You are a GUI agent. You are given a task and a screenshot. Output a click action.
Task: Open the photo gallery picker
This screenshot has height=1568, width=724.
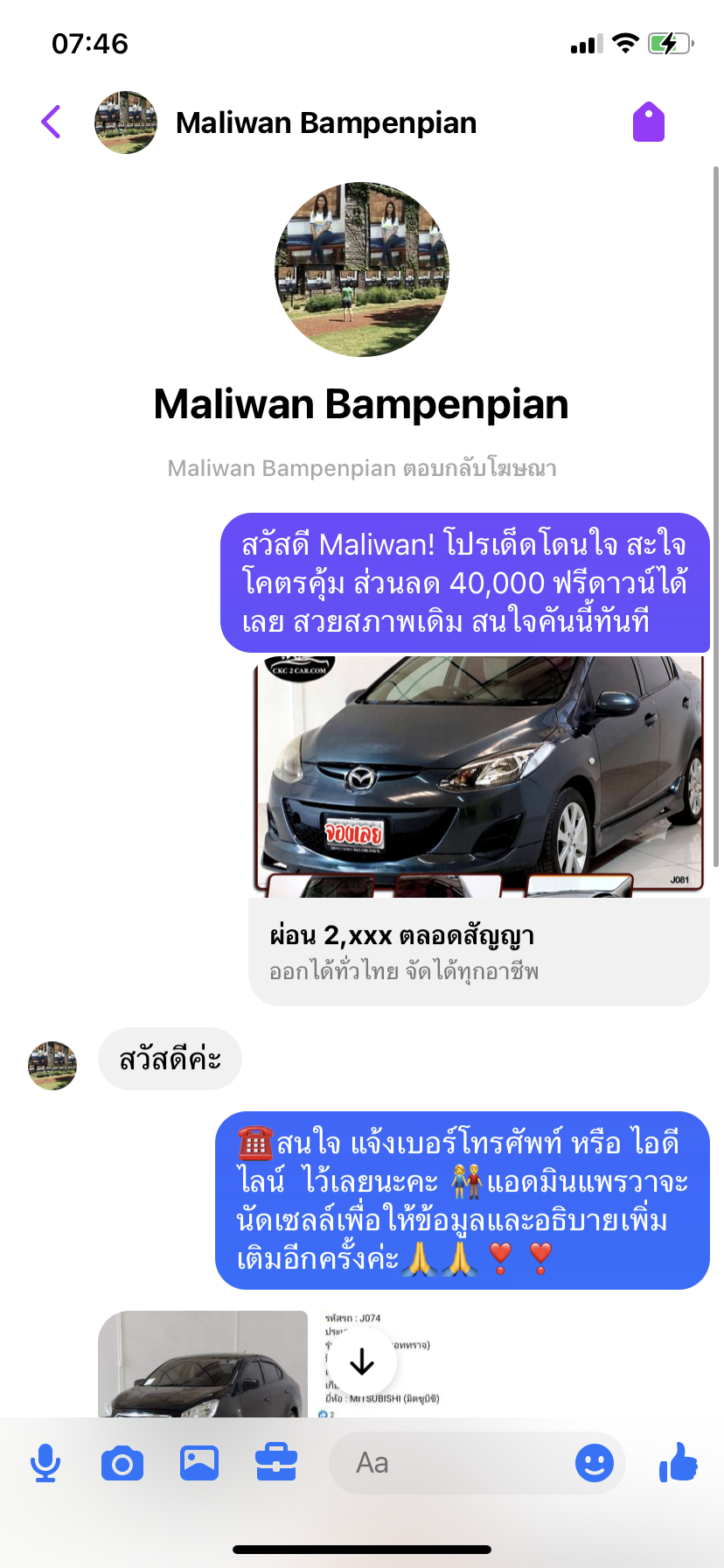pos(199,1463)
